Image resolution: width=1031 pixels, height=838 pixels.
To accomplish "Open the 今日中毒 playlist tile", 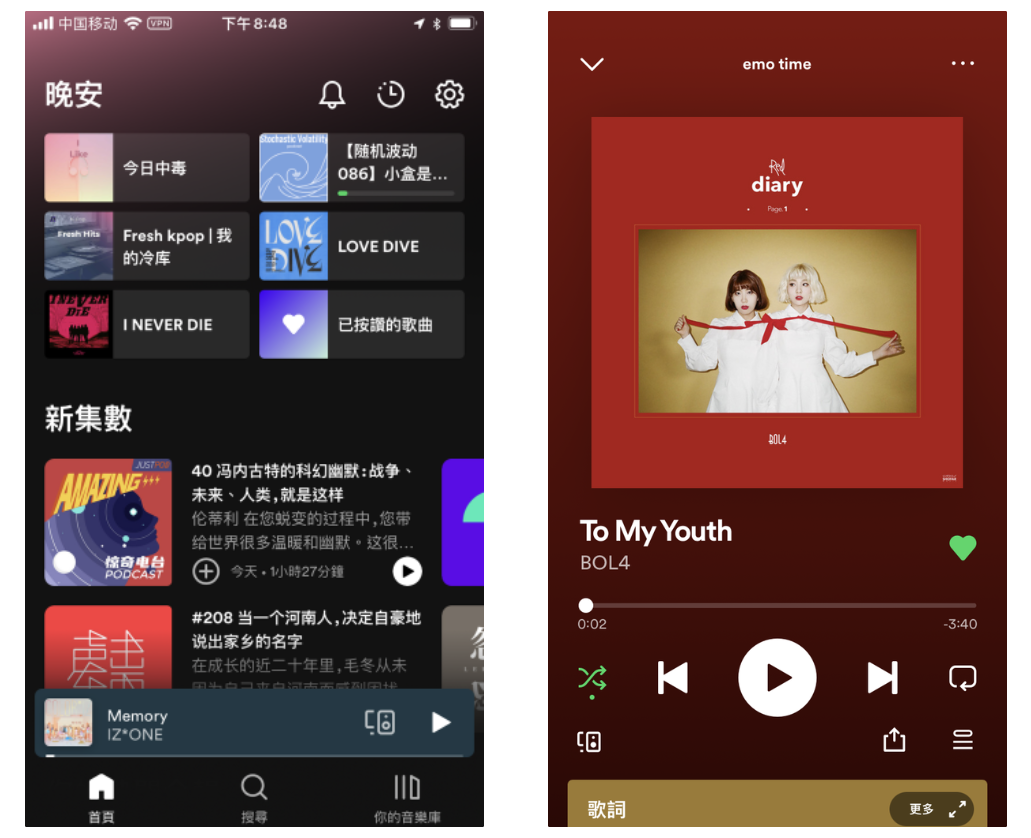I will point(146,168).
